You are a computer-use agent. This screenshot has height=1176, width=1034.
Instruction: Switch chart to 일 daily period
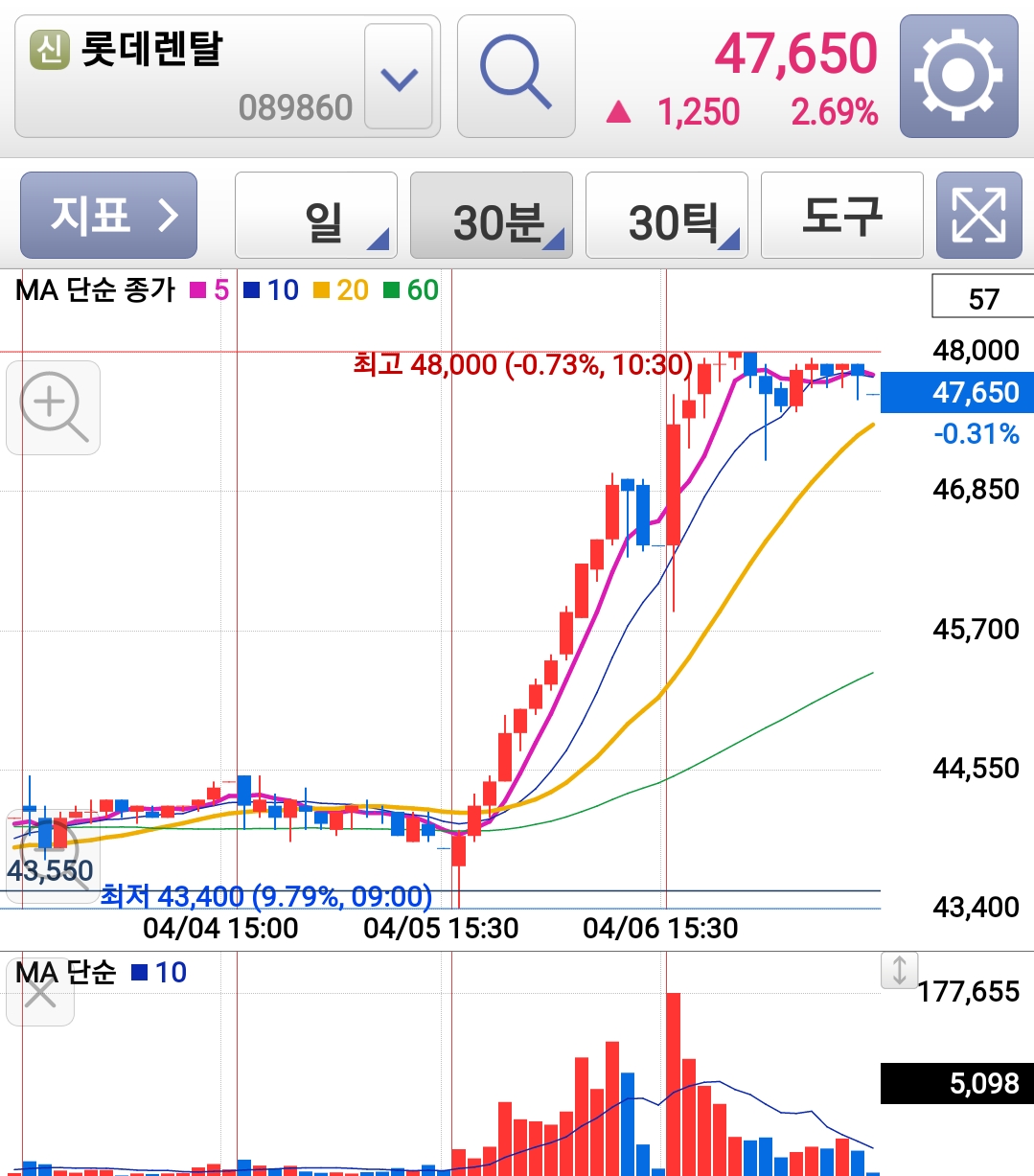[316, 217]
